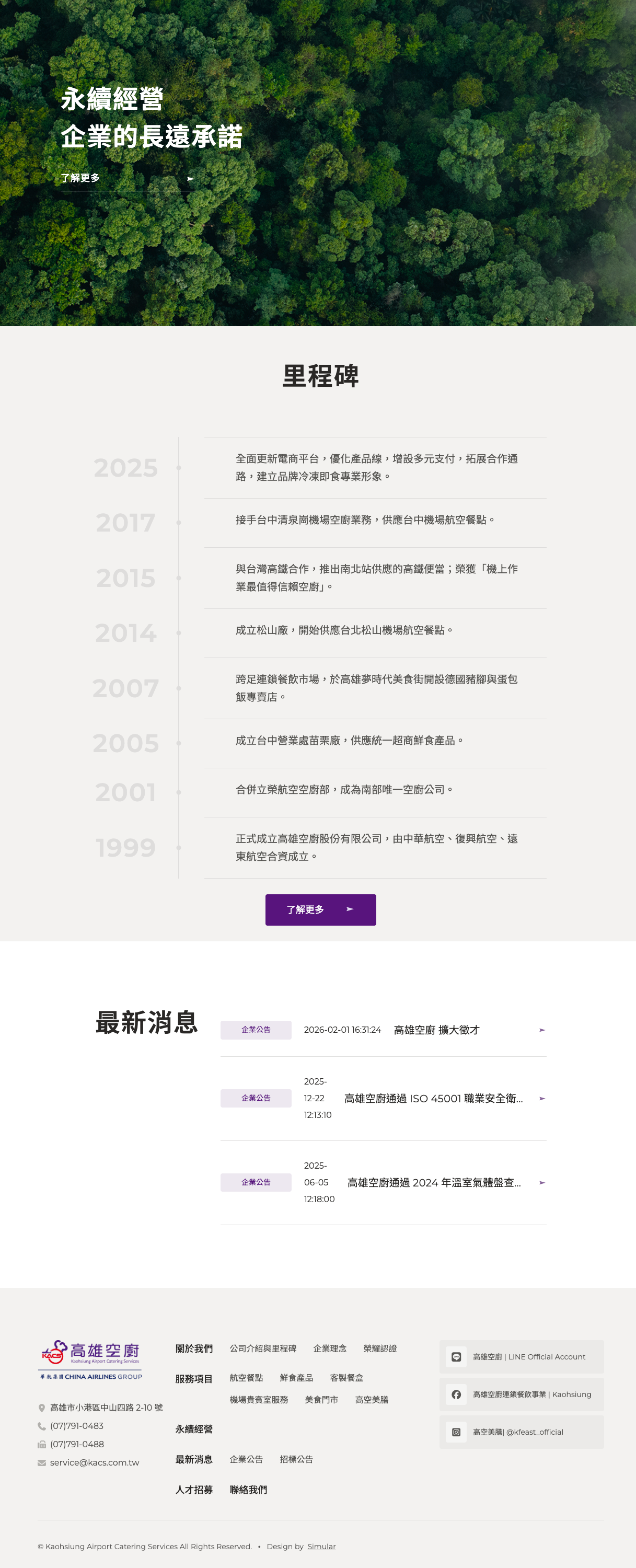Go to 企業理念 page
636x1568 pixels.
click(329, 1348)
